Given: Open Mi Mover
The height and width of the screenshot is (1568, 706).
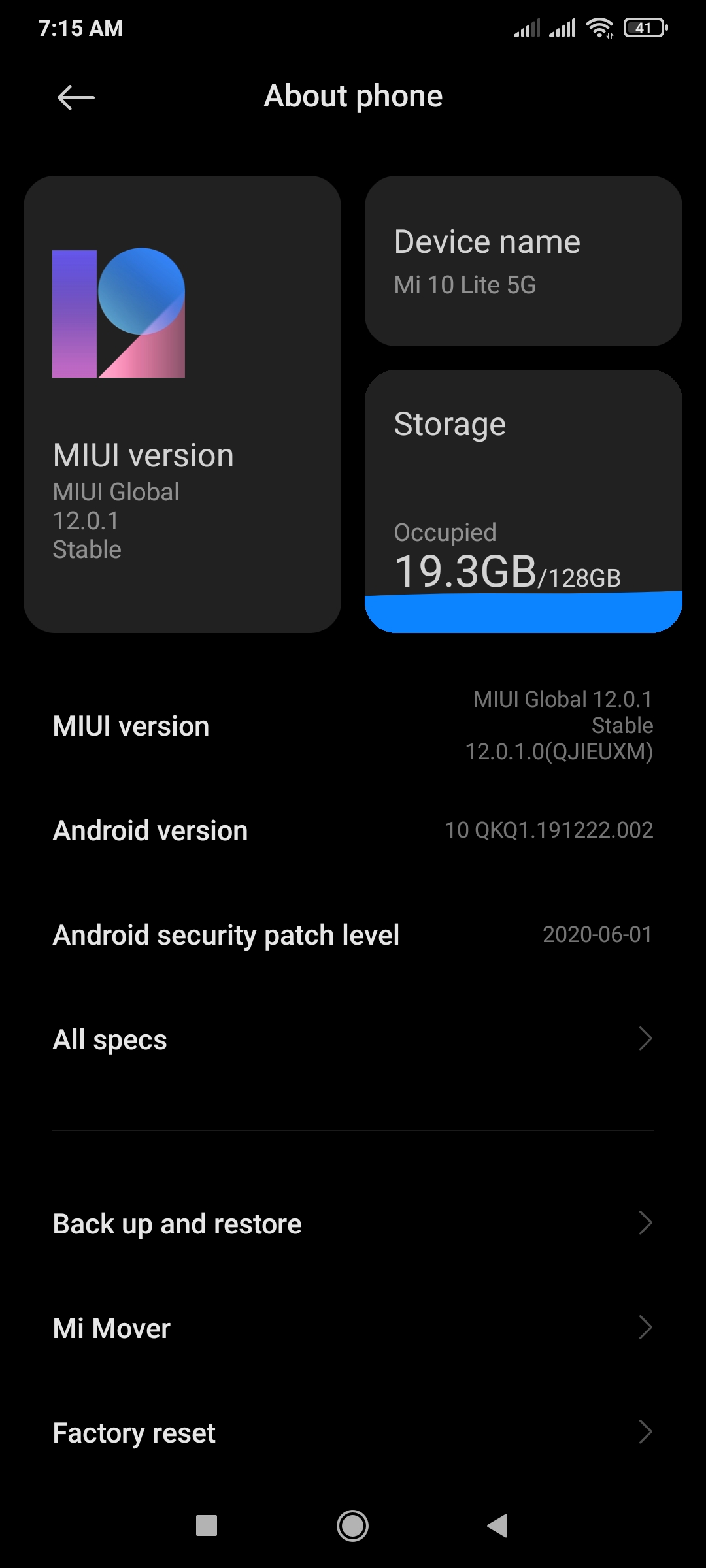Looking at the screenshot, I should coord(353,1328).
